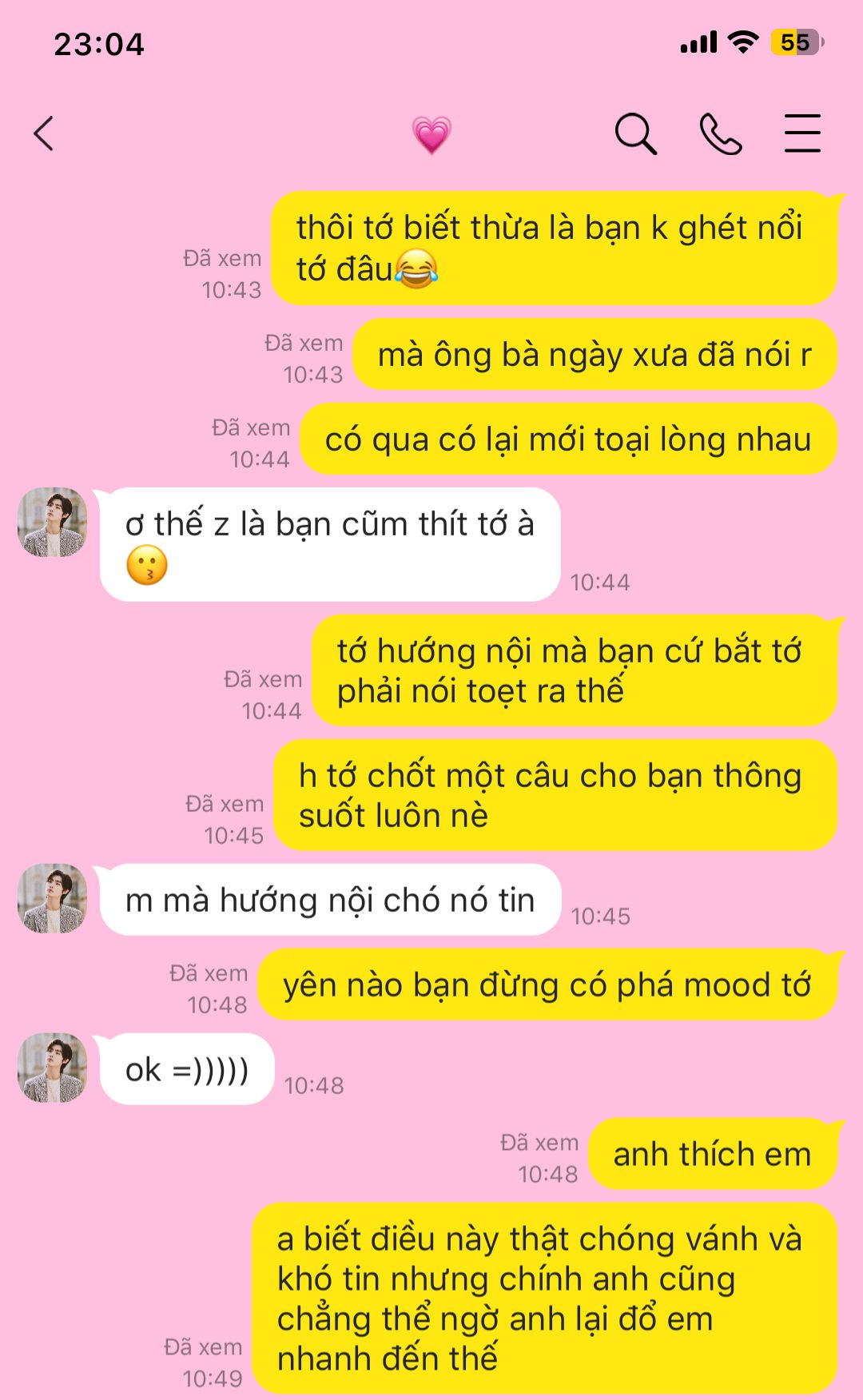Open sender's avatar beside "ok =)))))" message

click(x=53, y=1068)
